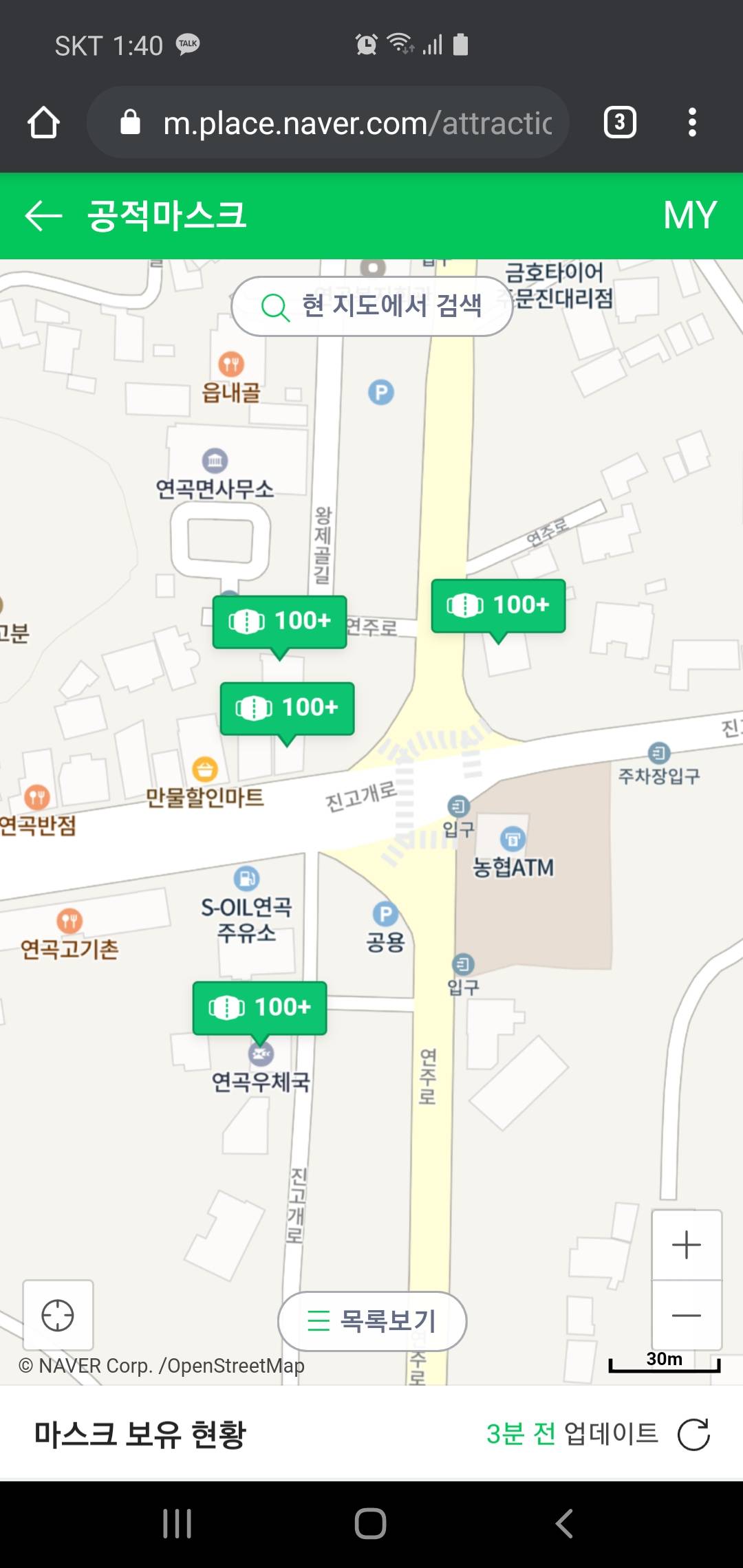This screenshot has width=743, height=1568.
Task: Tap 현 지도에서 검색 button
Action: click(372, 307)
